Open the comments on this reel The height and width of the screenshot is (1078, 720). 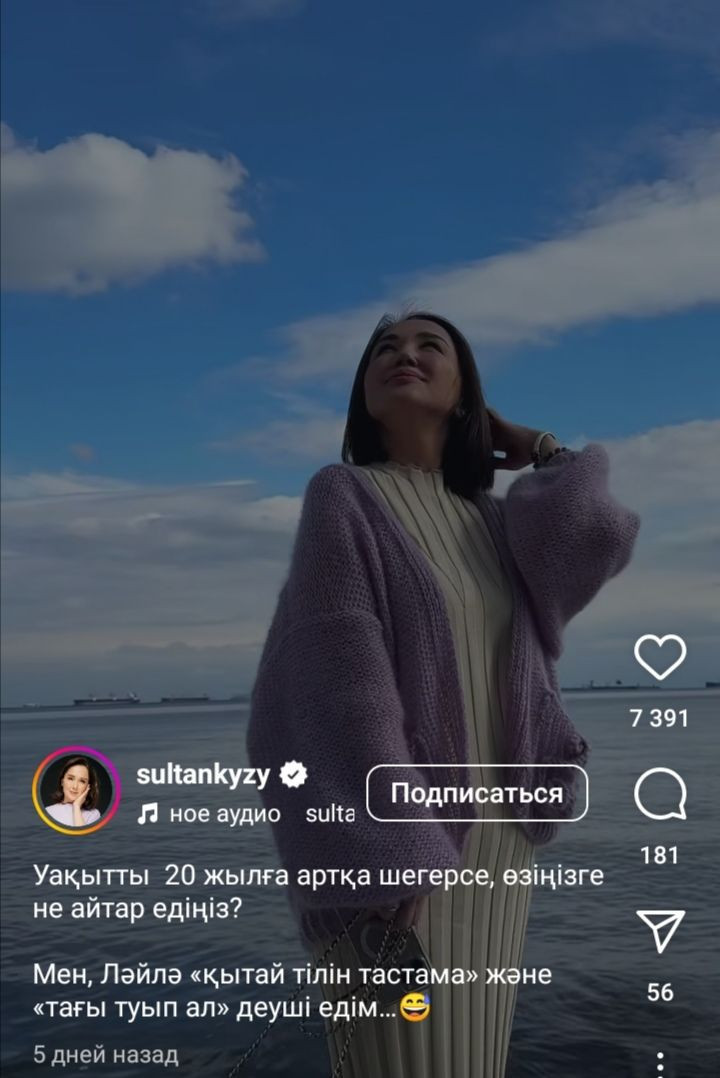tap(660, 796)
